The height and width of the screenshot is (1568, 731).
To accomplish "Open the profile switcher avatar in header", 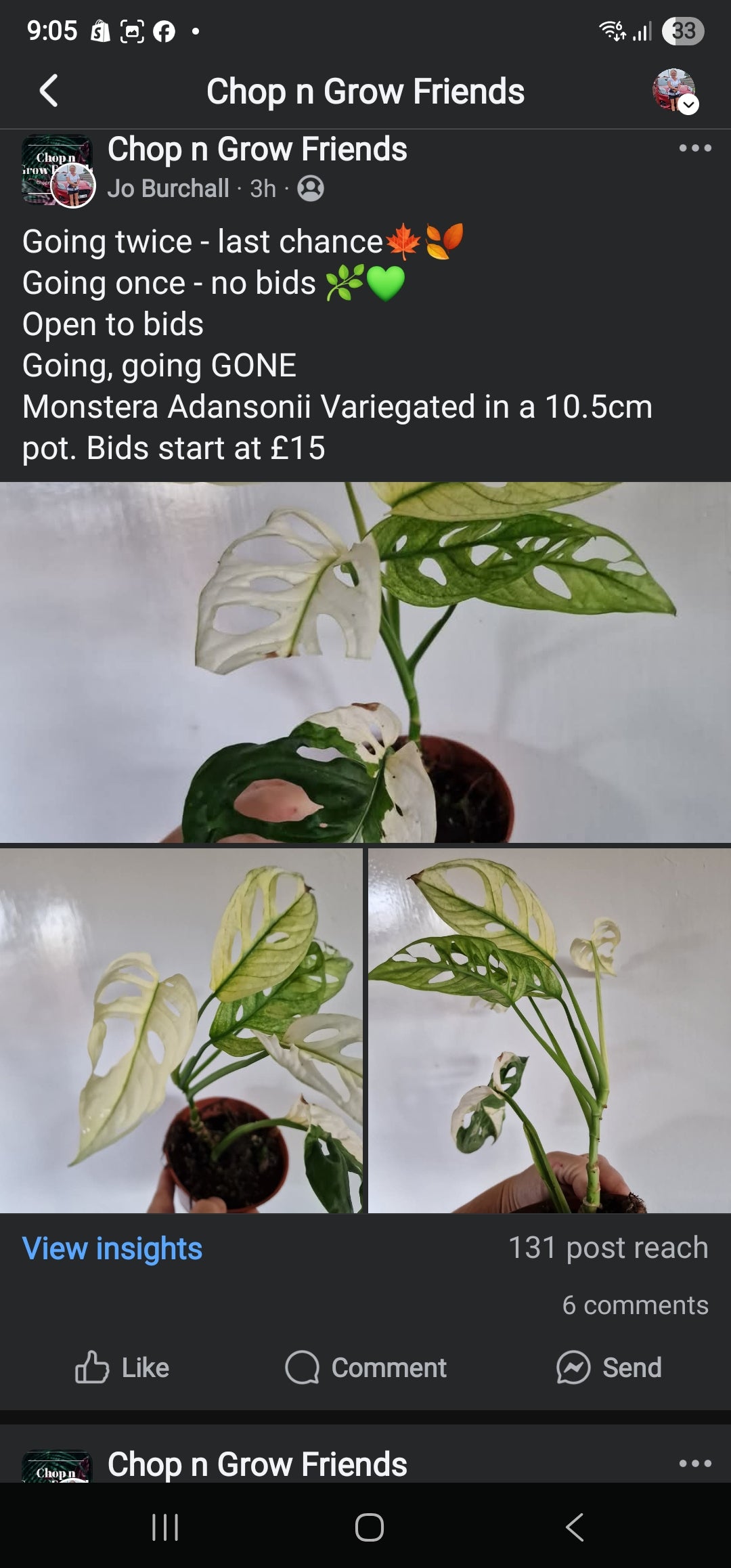I will point(675,91).
